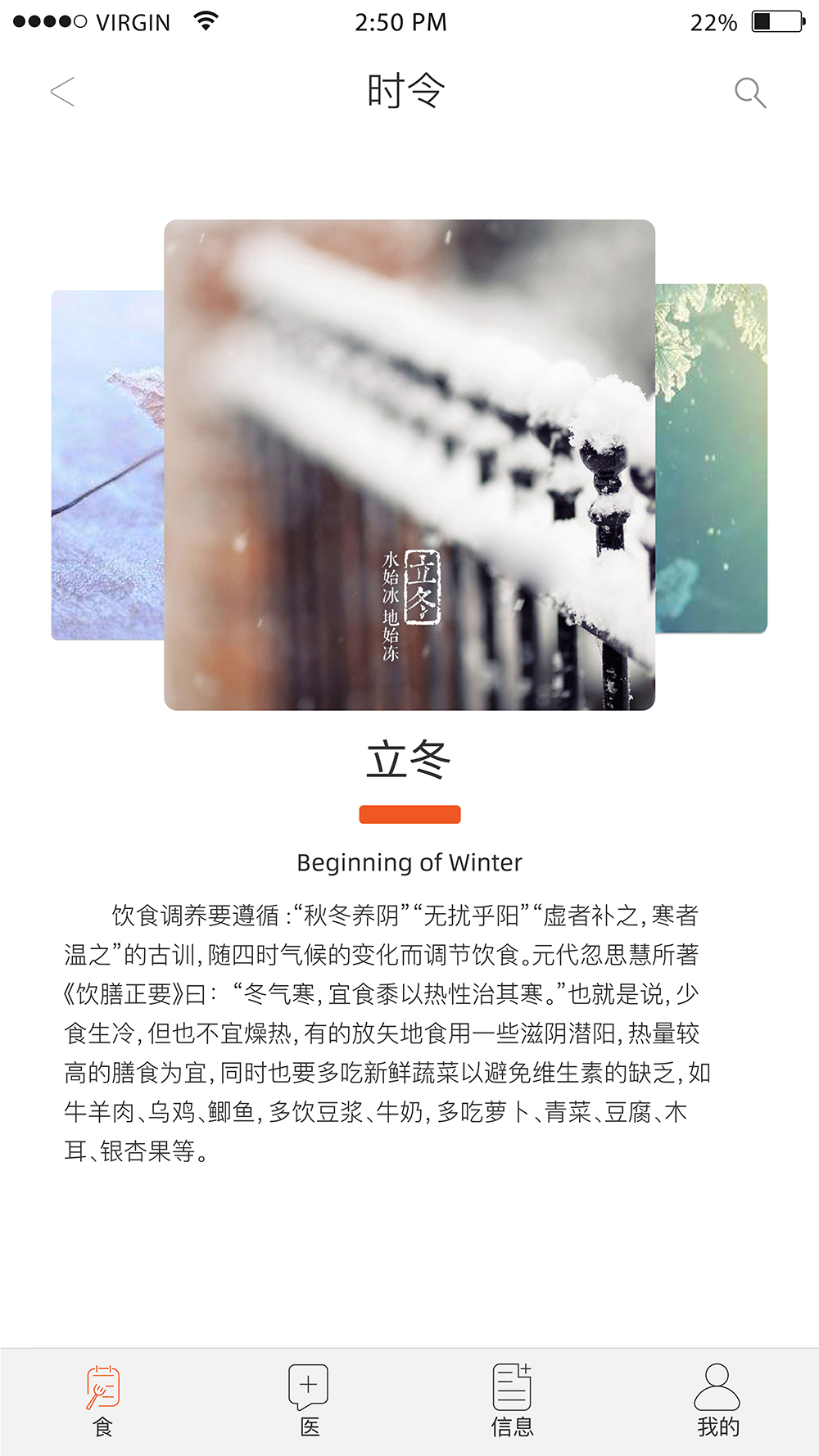Select the frosted leaf card on the left
Image resolution: width=819 pixels, height=1456 pixels.
coord(107,465)
